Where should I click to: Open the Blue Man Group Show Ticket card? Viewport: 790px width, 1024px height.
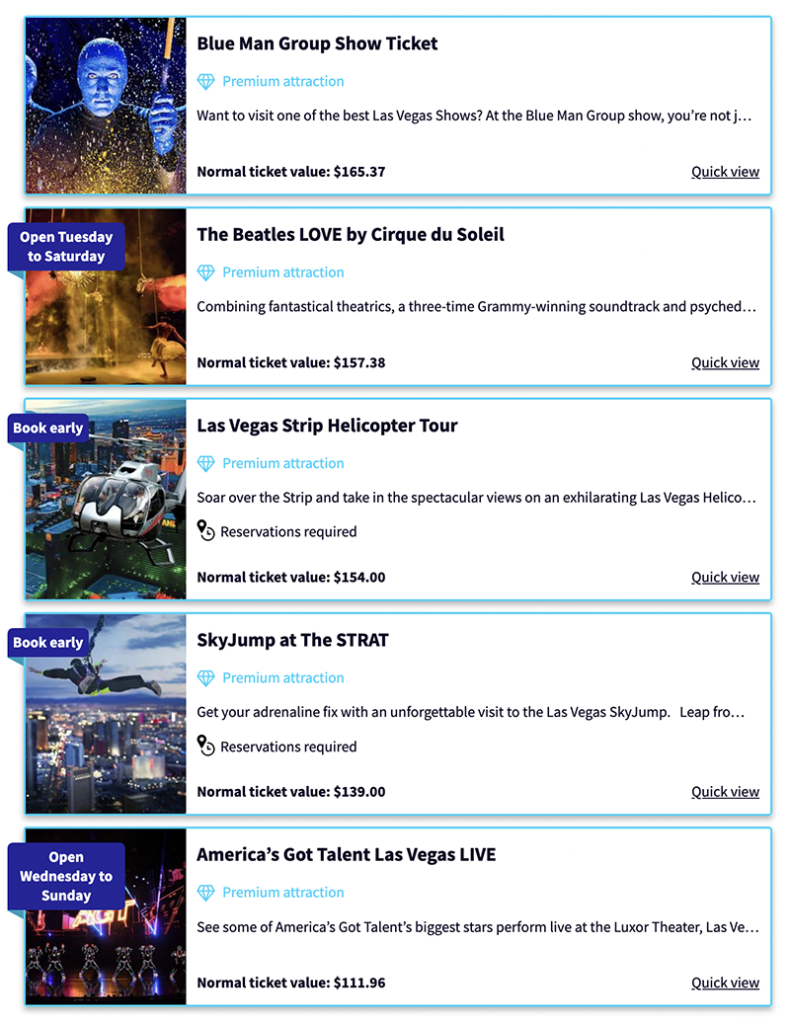pyautogui.click(x=398, y=106)
